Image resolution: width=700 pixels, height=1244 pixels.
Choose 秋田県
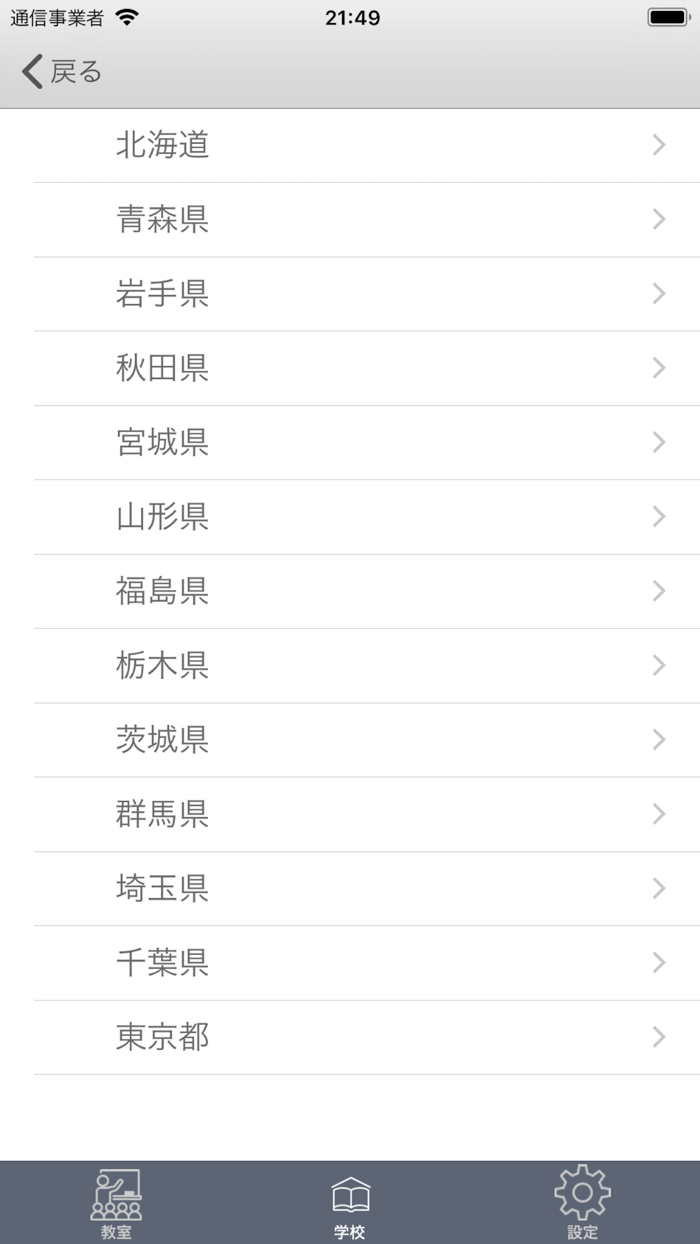pos(350,369)
